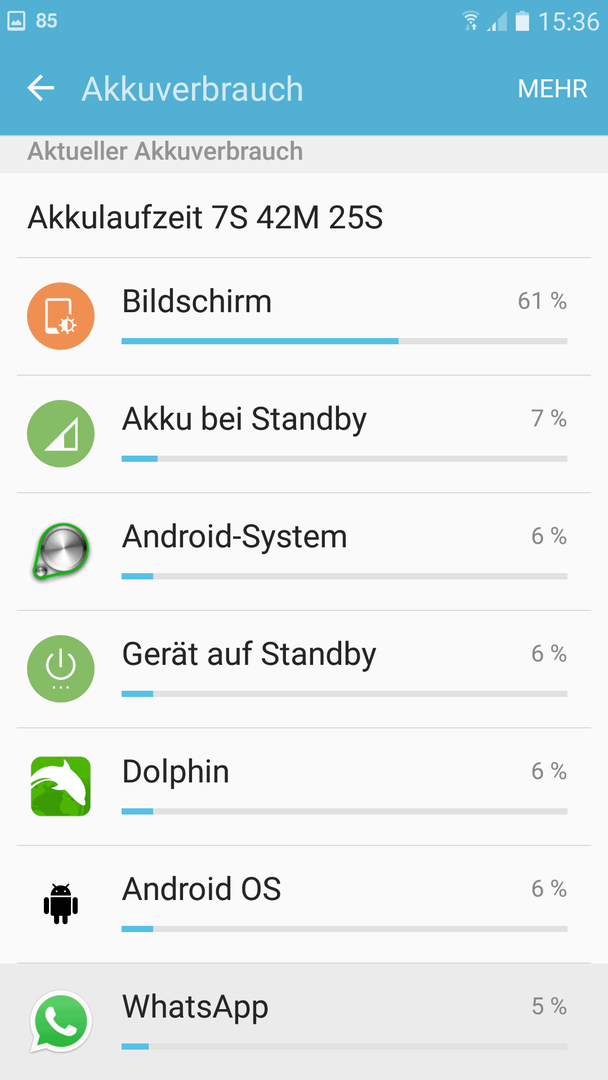Select the Gerät auf Standby row
The image size is (608, 1080).
tap(304, 669)
